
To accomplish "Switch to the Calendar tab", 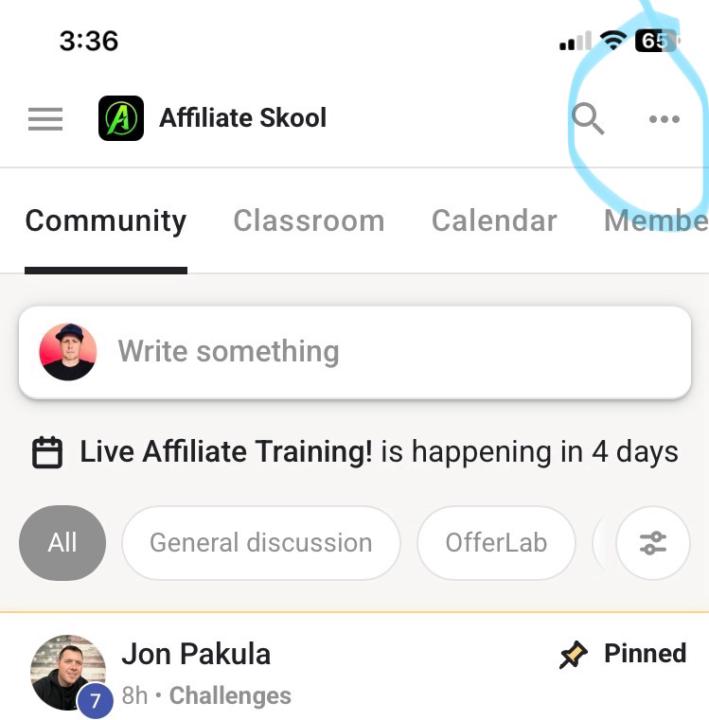I will tap(494, 221).
